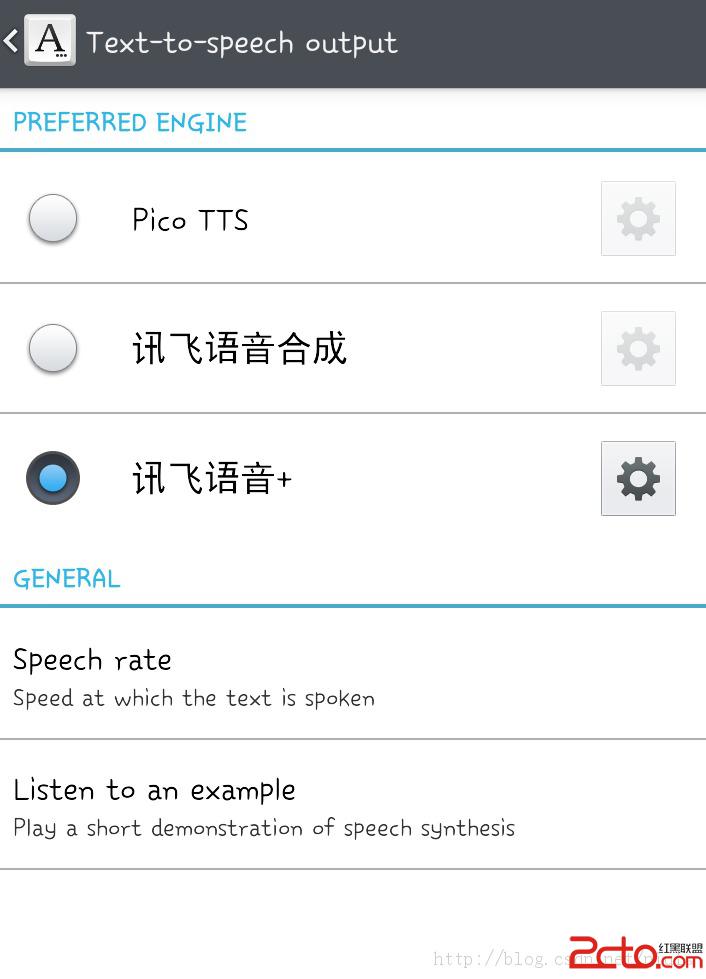The height and width of the screenshot is (979, 706).
Task: Choose 讯飞语音合成 engine radio button
Action: [x=53, y=349]
